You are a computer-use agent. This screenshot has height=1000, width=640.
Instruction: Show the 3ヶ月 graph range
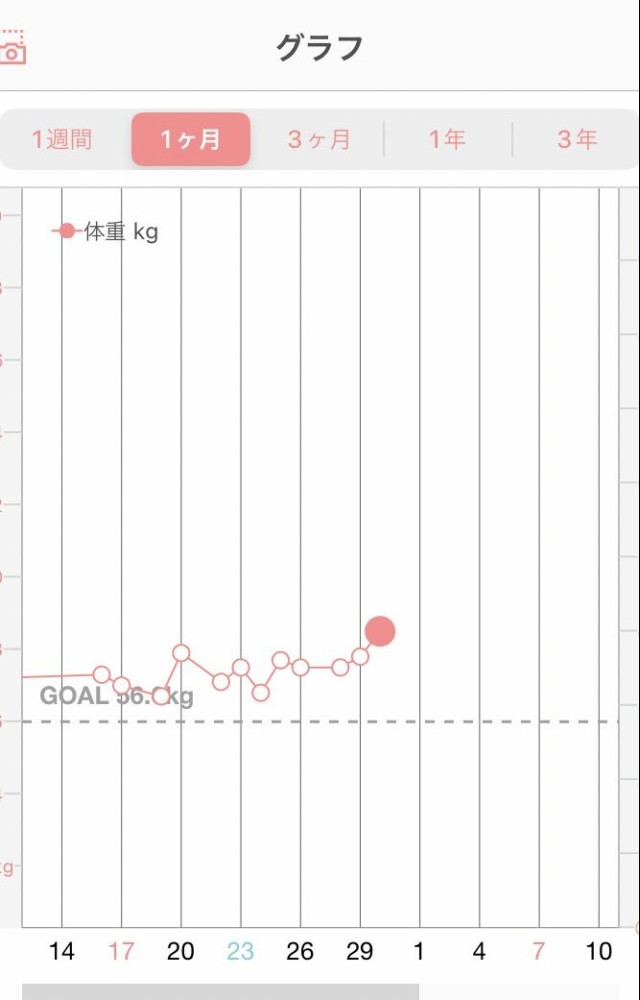319,139
